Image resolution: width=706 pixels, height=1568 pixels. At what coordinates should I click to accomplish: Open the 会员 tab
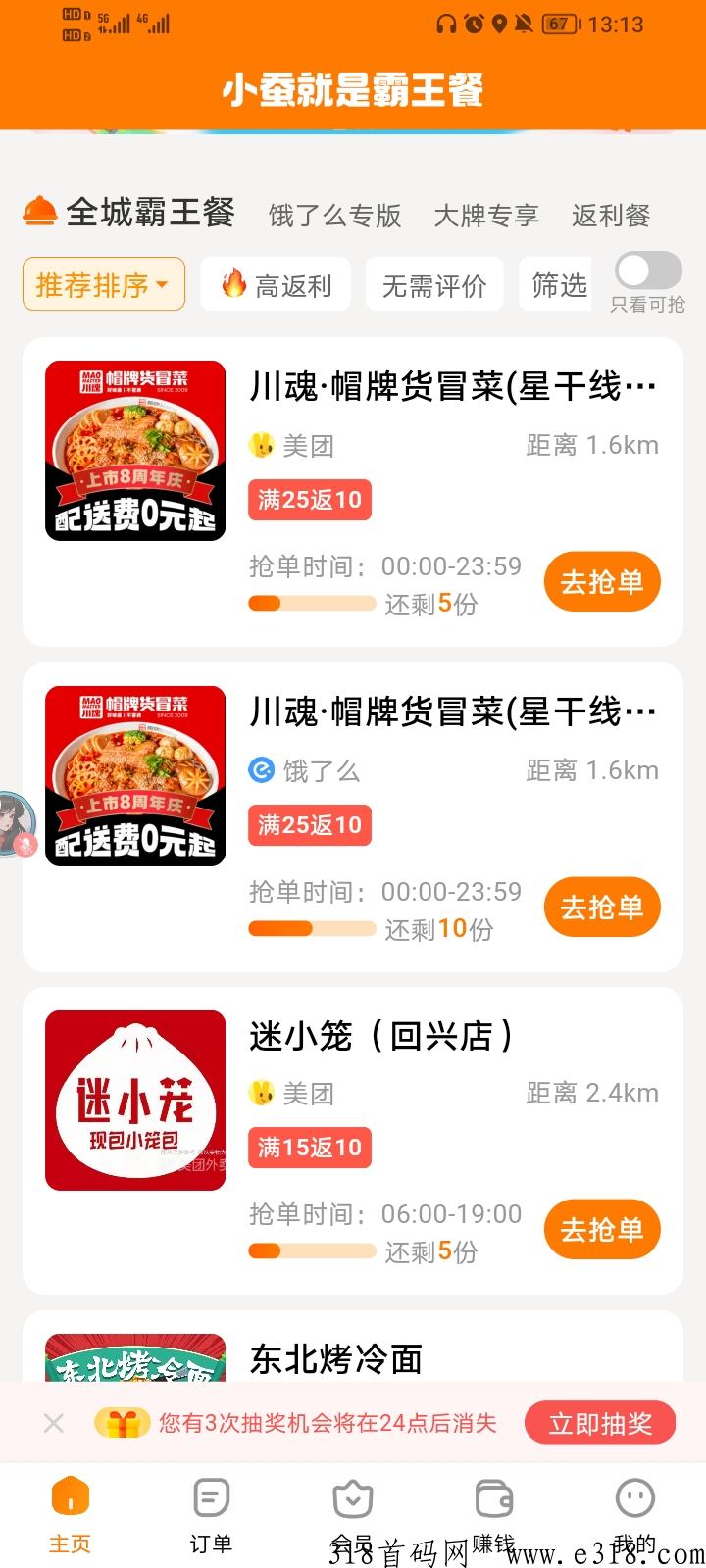pos(352,1514)
